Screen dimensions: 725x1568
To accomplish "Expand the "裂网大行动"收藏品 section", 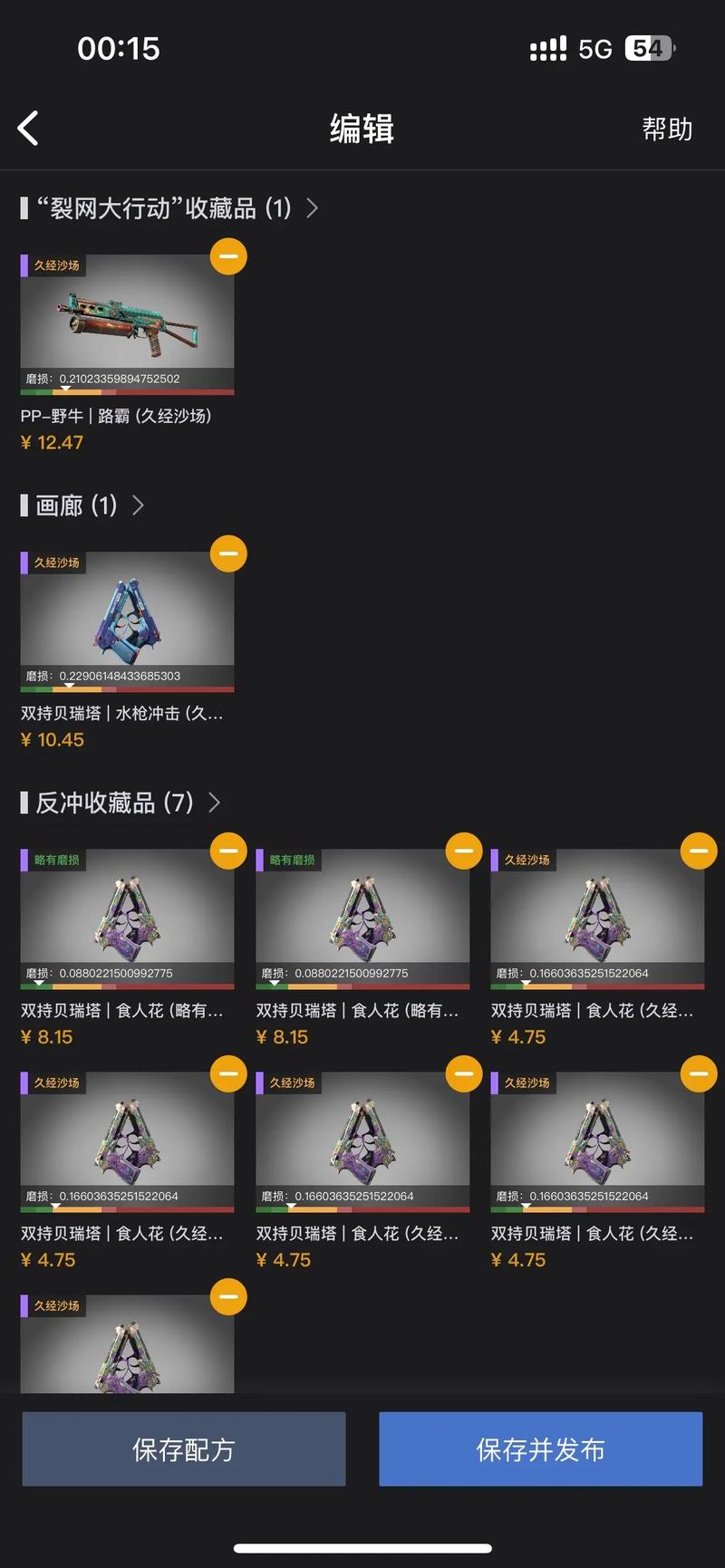I will click(x=312, y=208).
